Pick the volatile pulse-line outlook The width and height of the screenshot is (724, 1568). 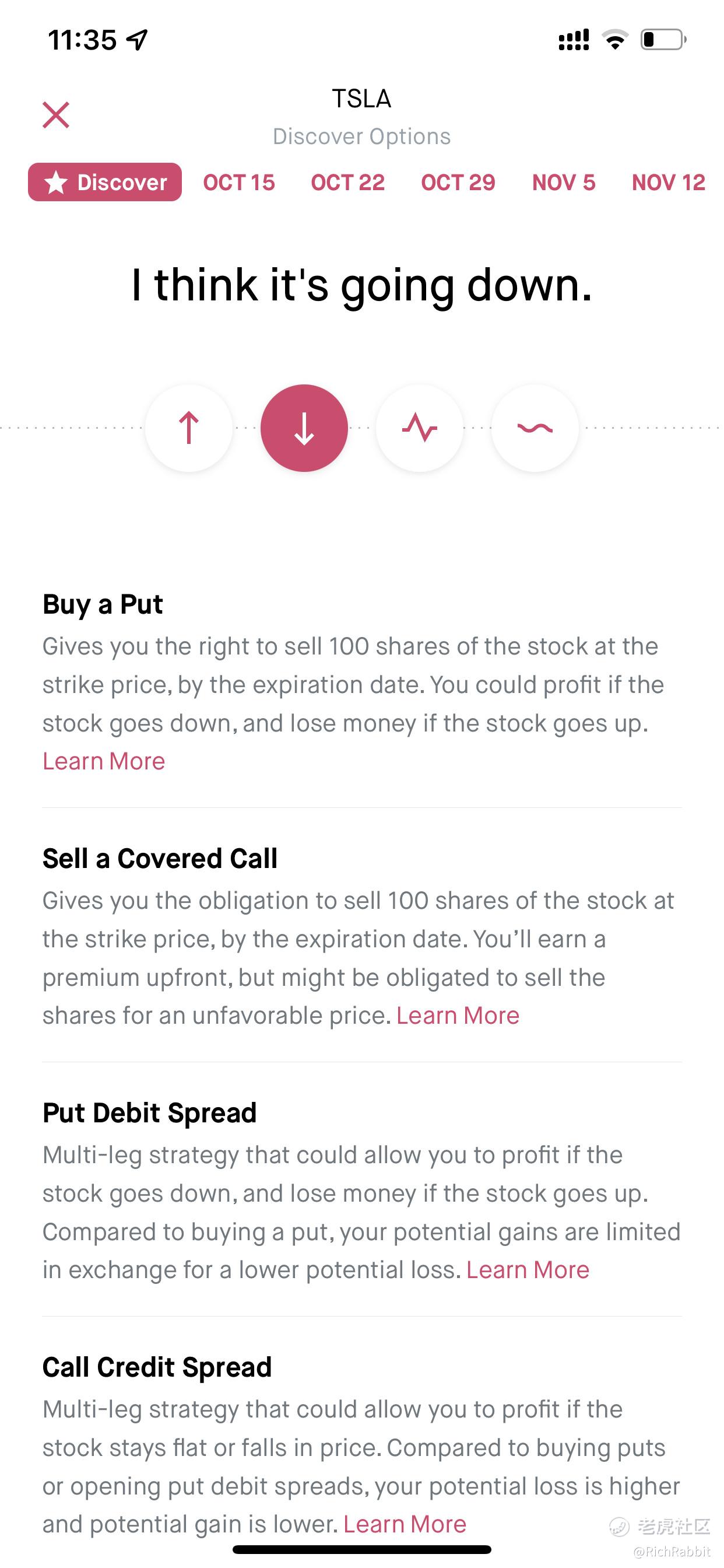420,428
